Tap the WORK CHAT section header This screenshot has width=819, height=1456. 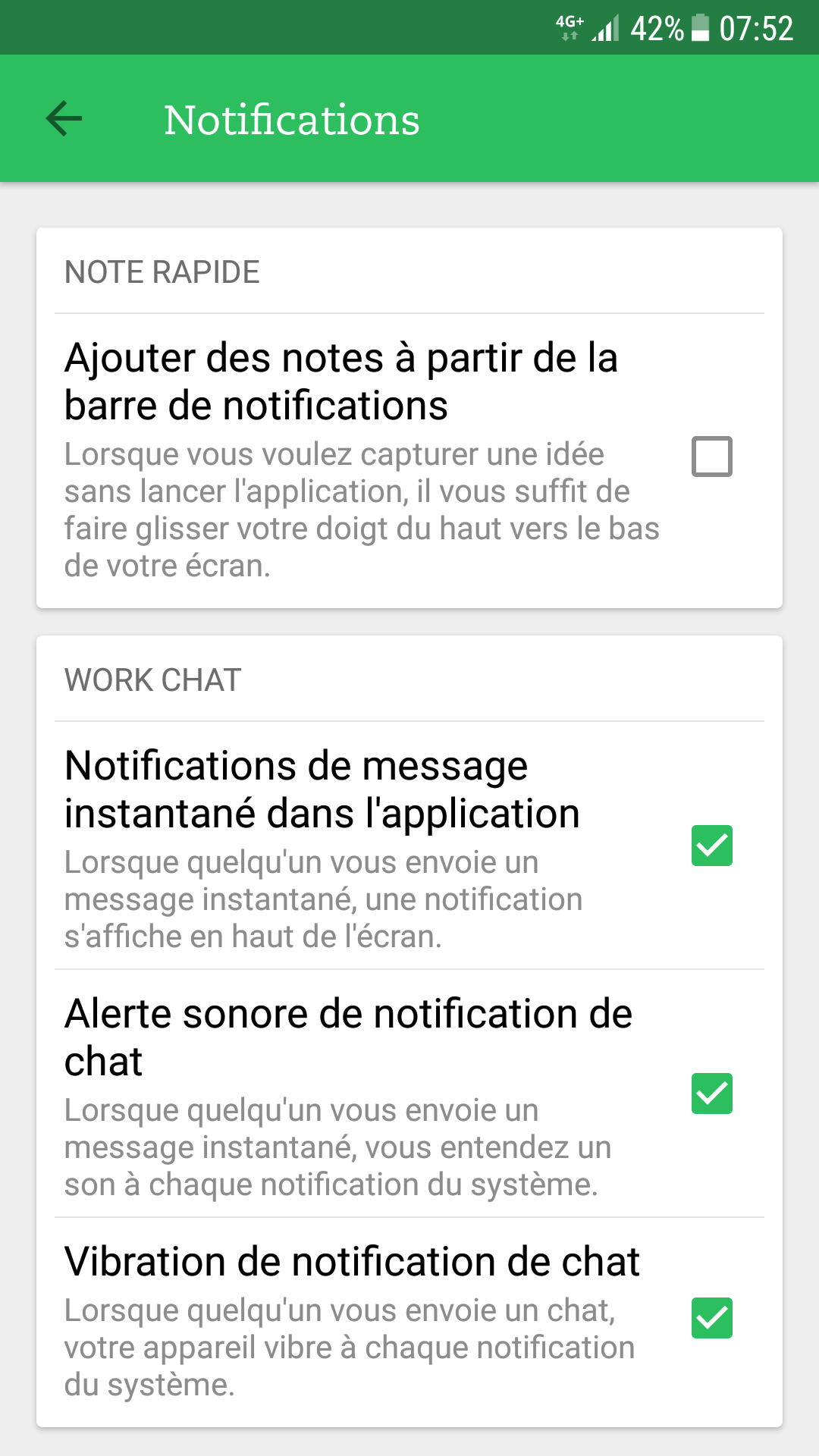(153, 680)
